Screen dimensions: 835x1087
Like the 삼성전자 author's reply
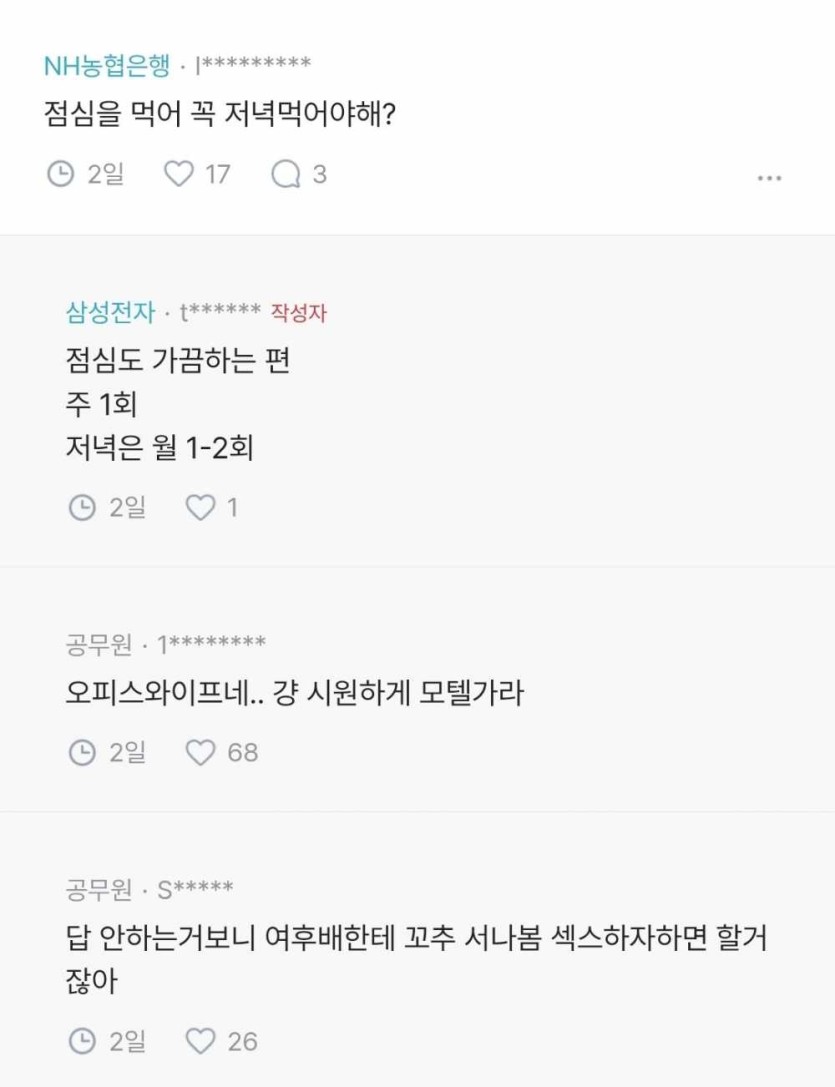click(x=201, y=508)
